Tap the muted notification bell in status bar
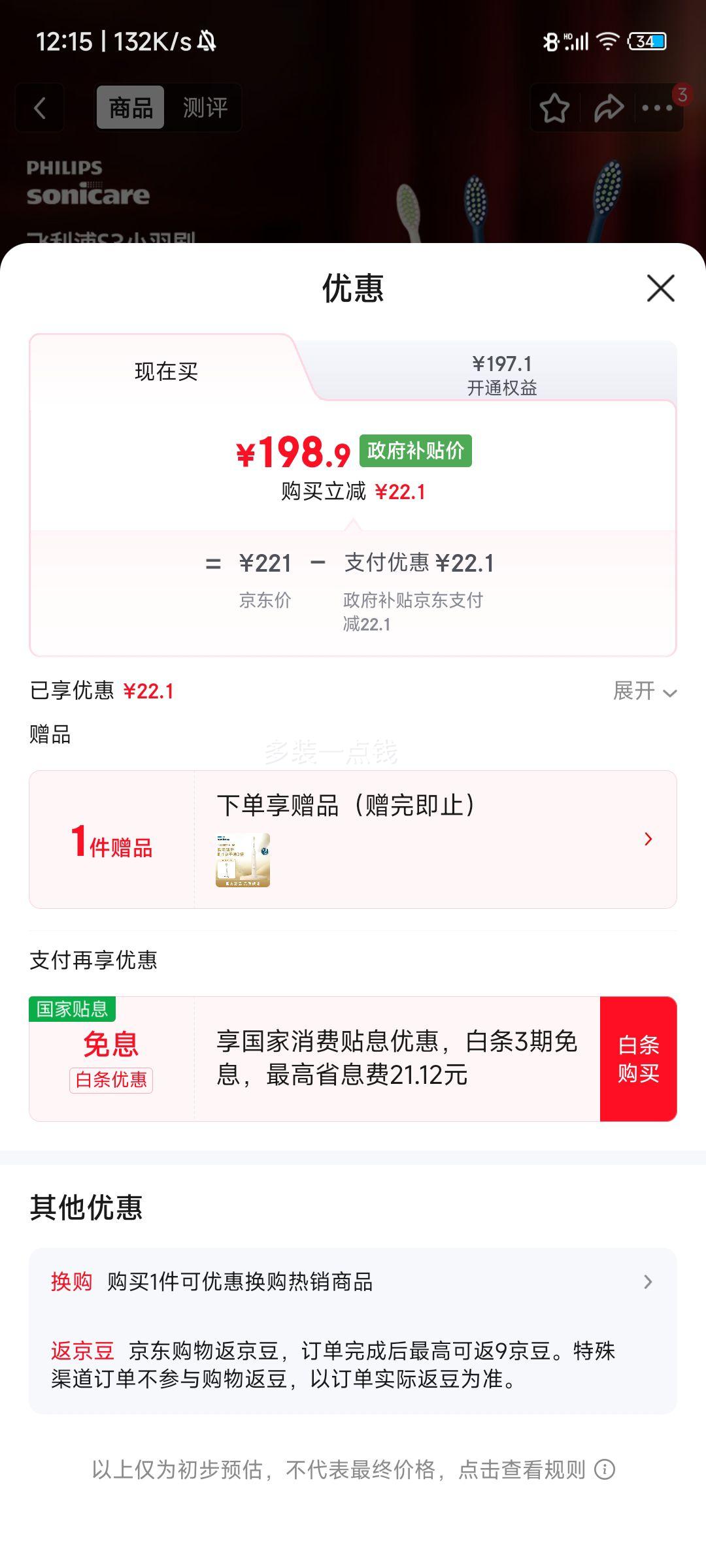Image resolution: width=706 pixels, height=1568 pixels. pos(207,41)
